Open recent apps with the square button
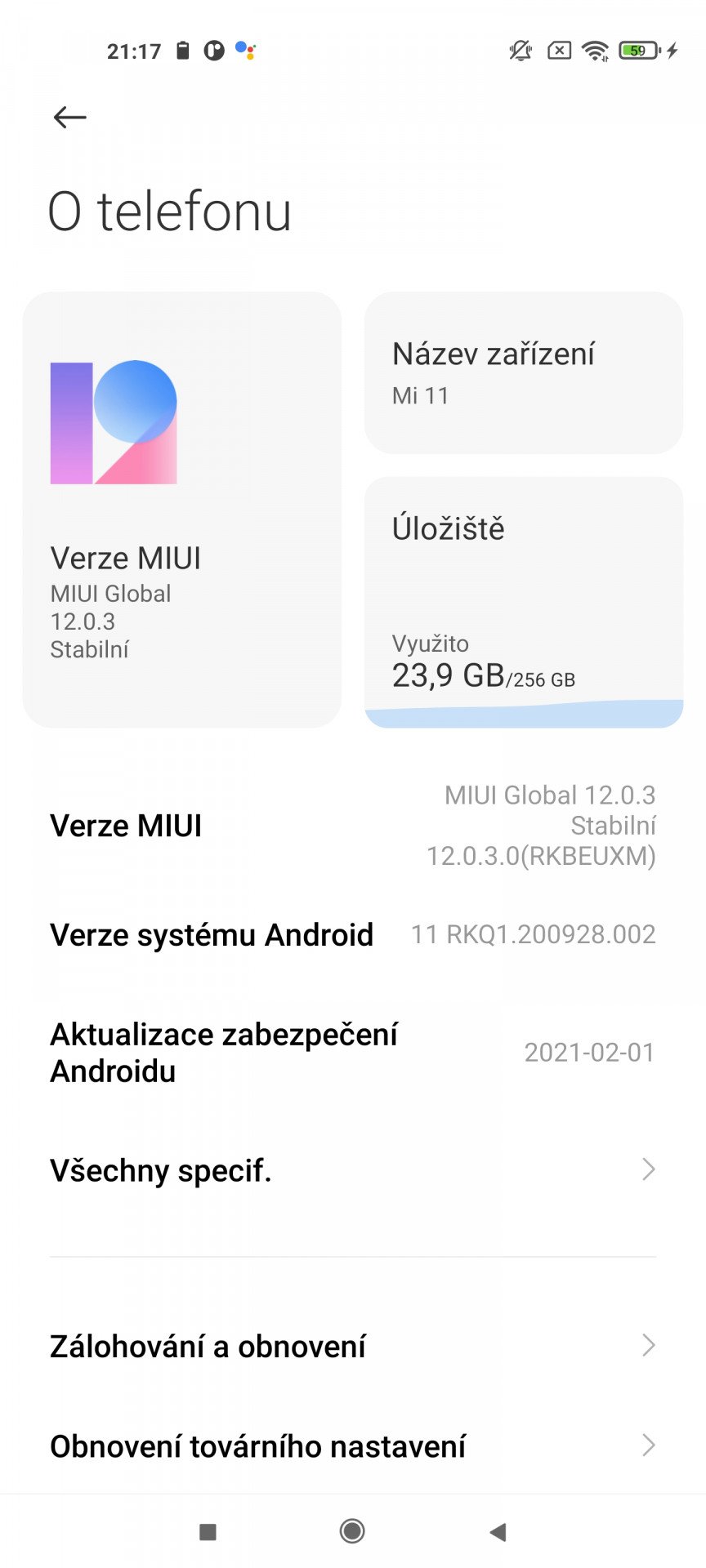706x1568 pixels. (x=208, y=1531)
